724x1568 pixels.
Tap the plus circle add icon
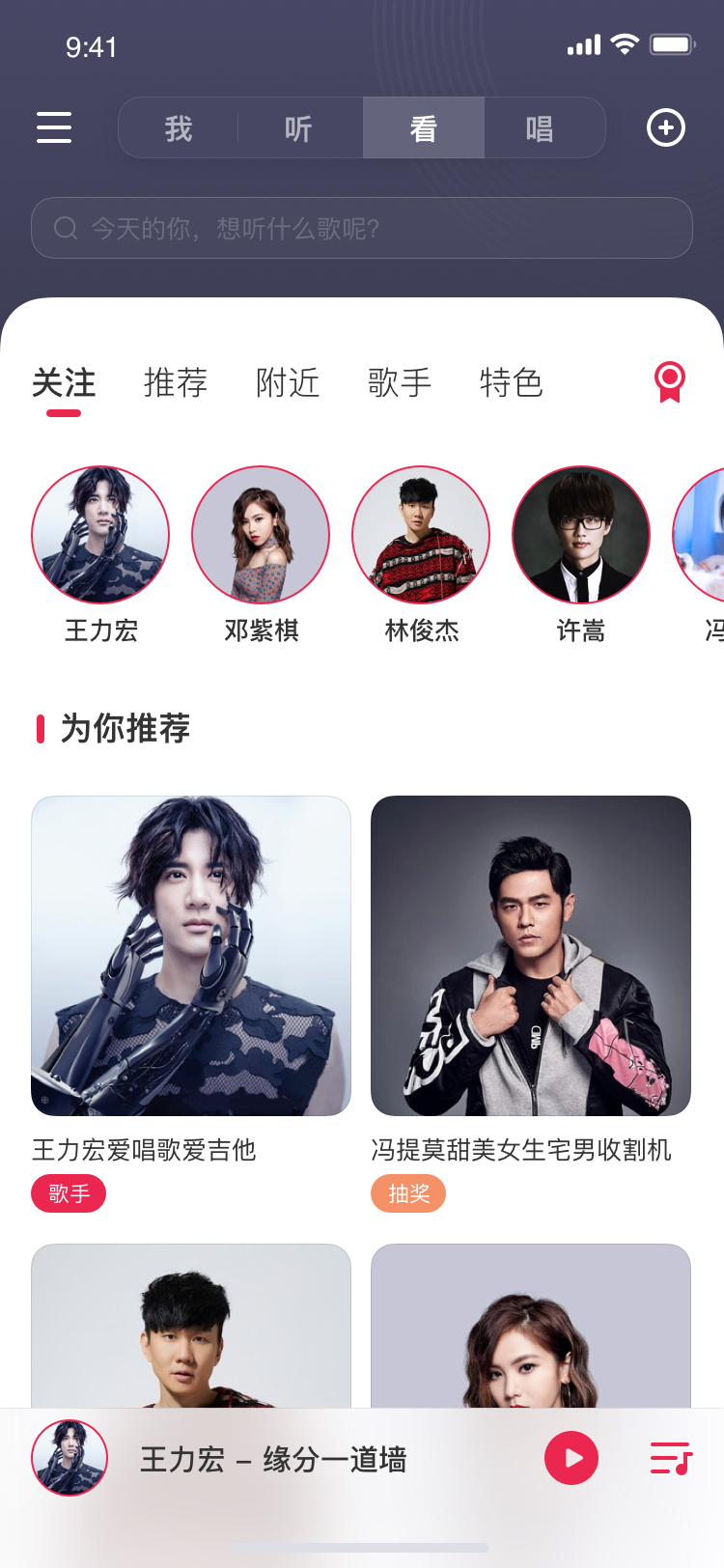[666, 127]
